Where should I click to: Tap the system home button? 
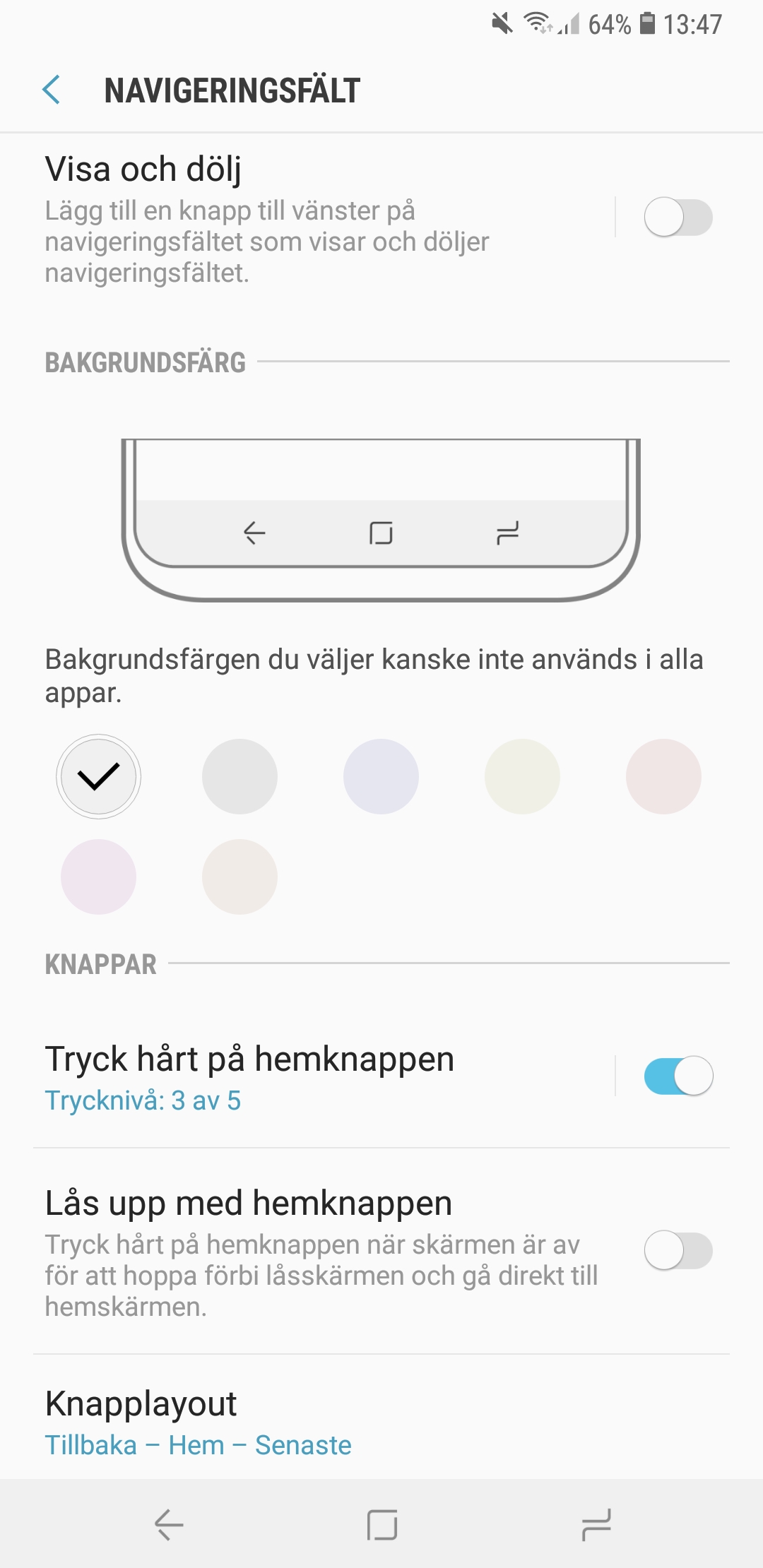[381, 1525]
